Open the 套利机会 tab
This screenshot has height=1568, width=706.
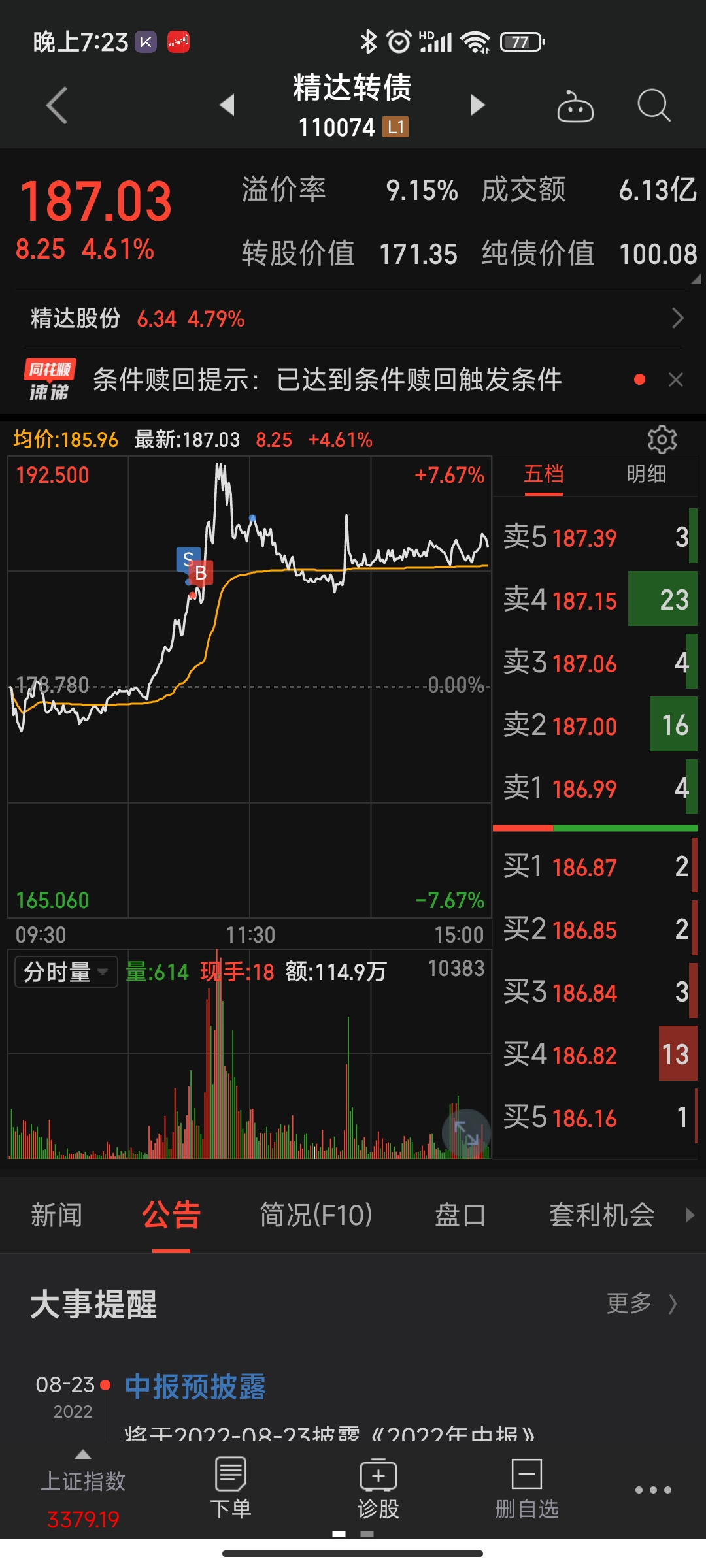601,1215
